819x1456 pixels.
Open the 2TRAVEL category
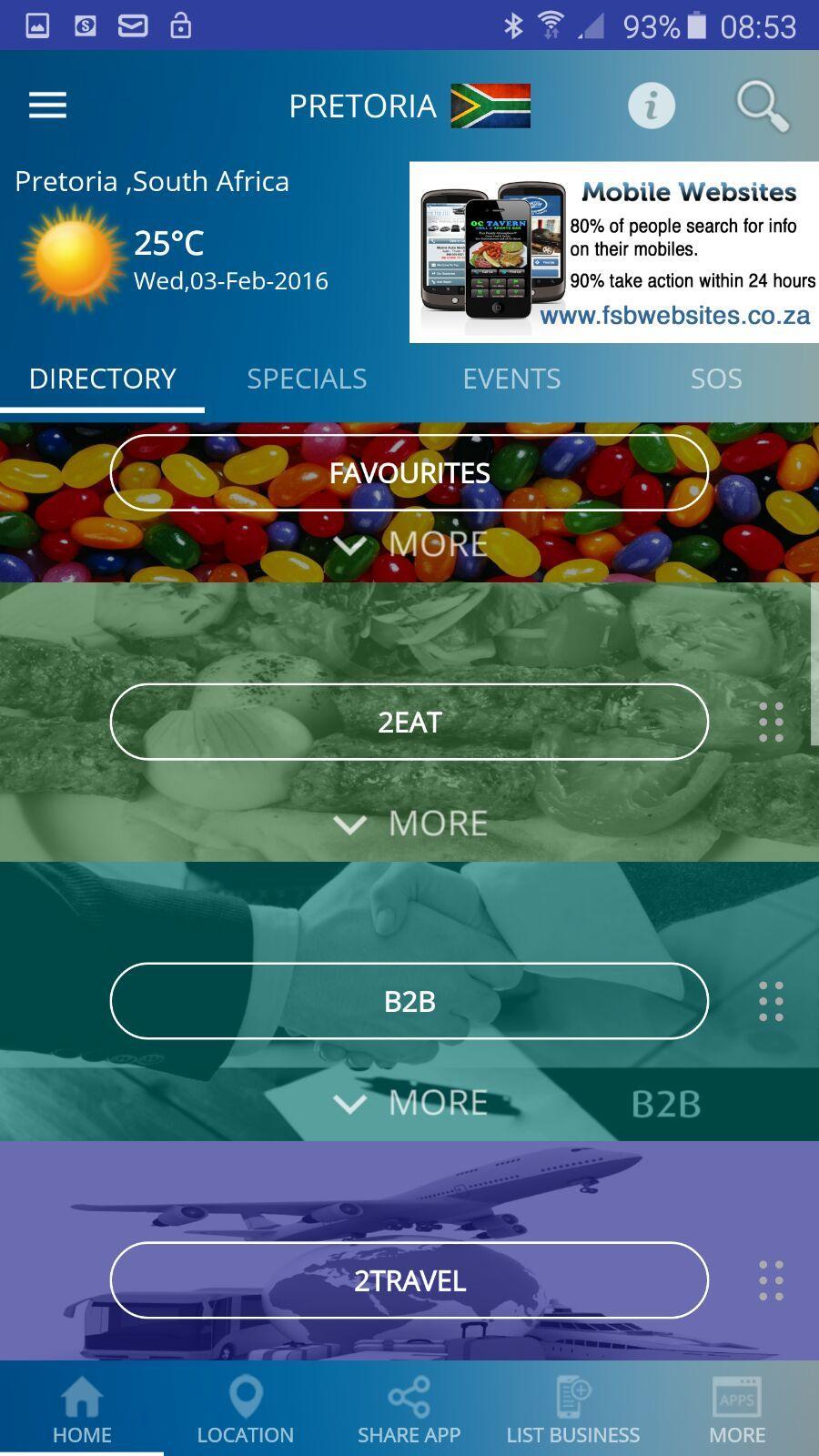click(x=409, y=1280)
